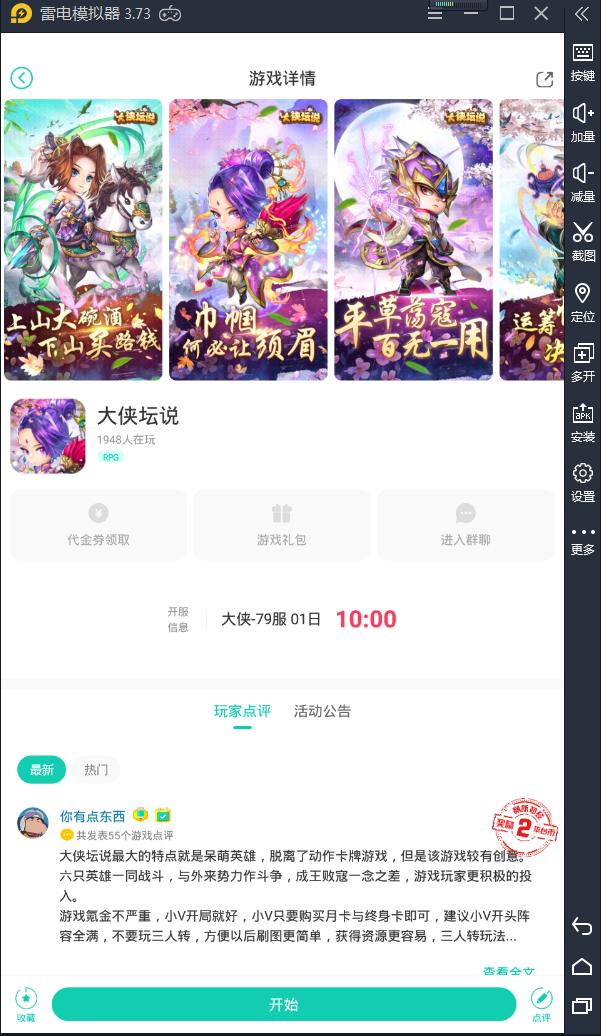Tap 进入群聊 to join the group chat
Image resolution: width=601 pixels, height=1036 pixels.
(466, 525)
